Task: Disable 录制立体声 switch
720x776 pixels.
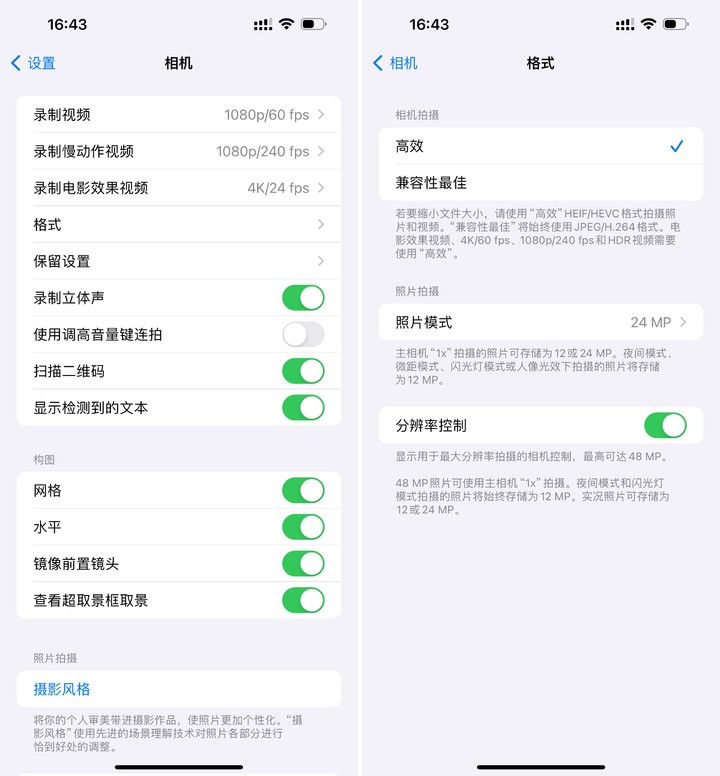Action: [x=303, y=298]
